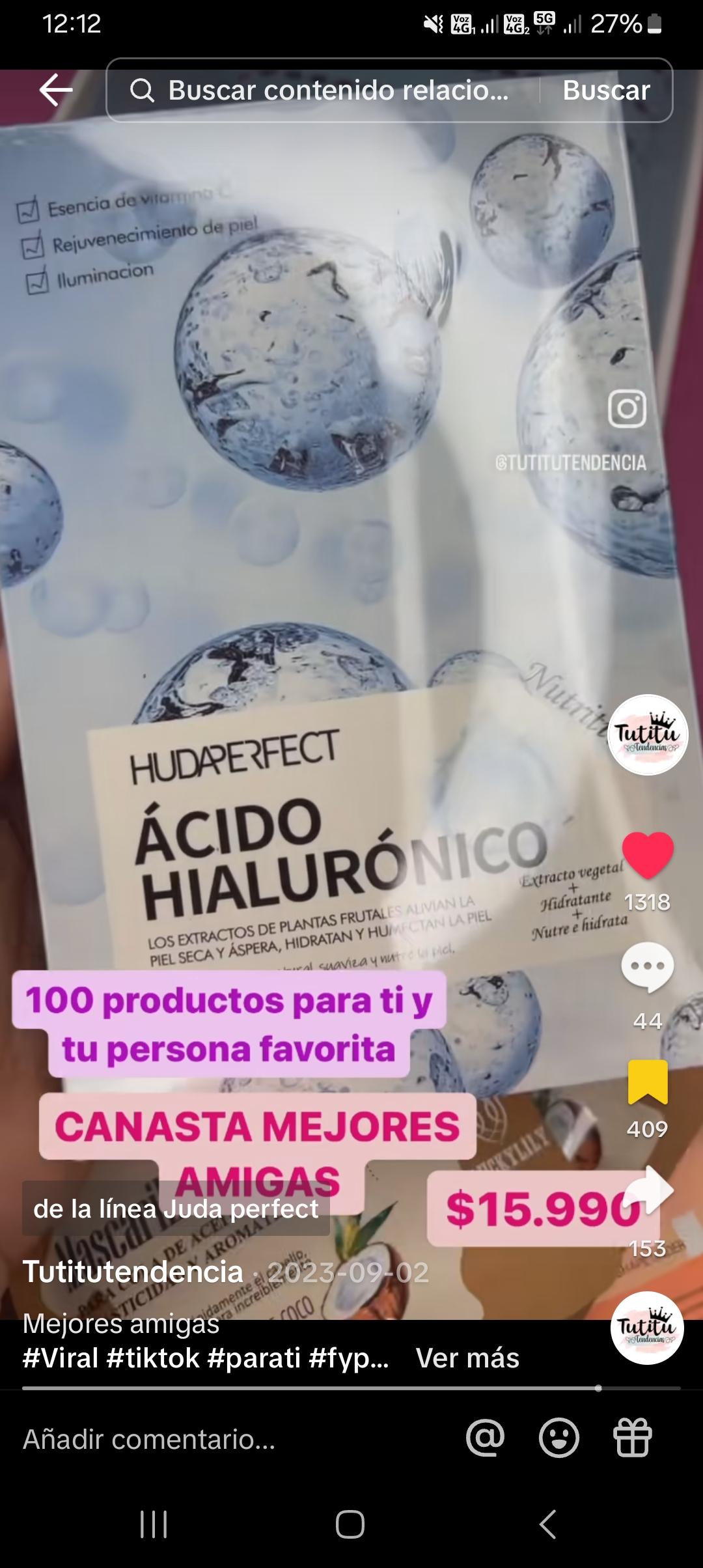Viewport: 703px width, 1568px height.
Task: Expand the caption with Ver más
Action: pos(467,1358)
